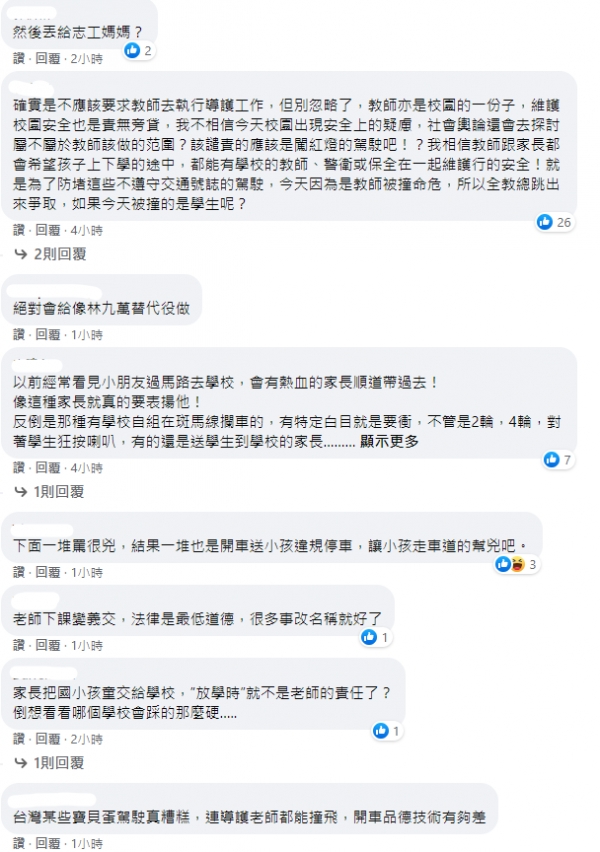Image resolution: width=600 pixels, height=852 pixels.
Task: Reply to the comment '絕對會給像林九萬替代役做'
Action: coord(48,334)
